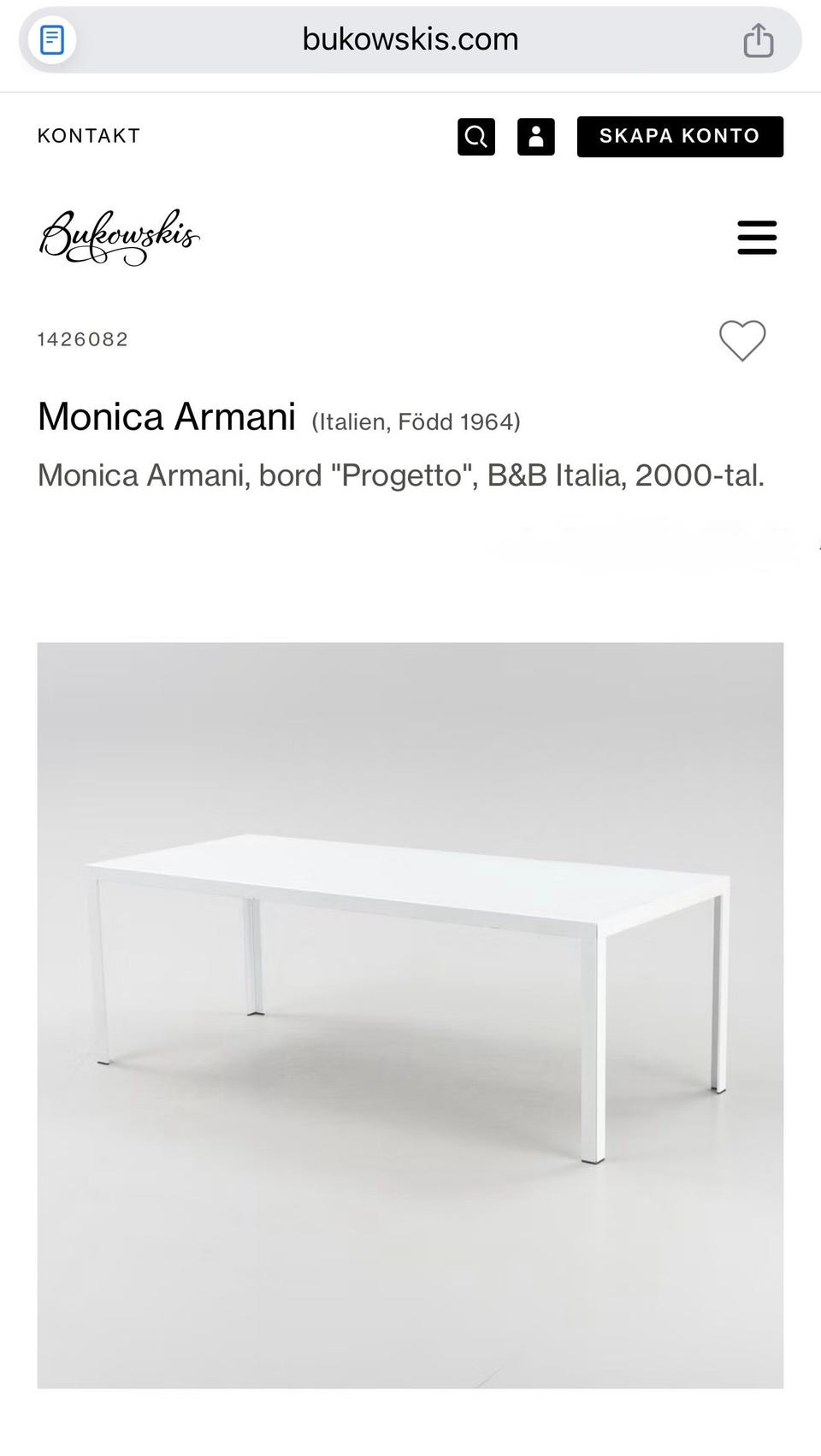Open the reader view icon in the address bar

52,39
